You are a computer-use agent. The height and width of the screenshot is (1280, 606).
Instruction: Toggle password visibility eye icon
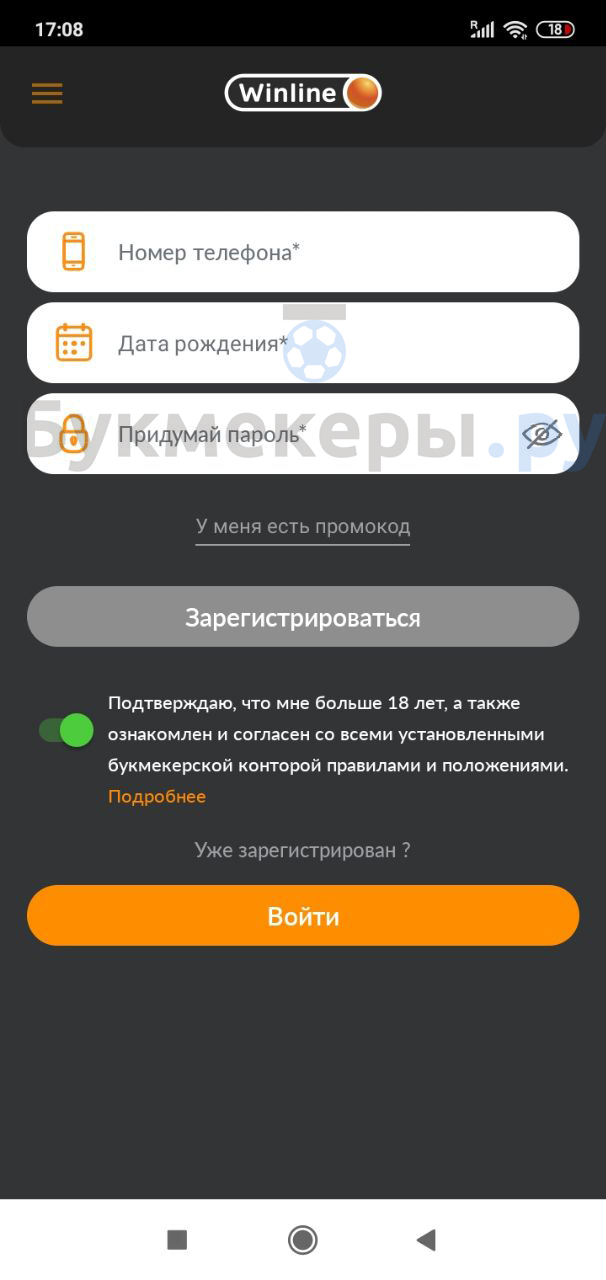(x=542, y=434)
